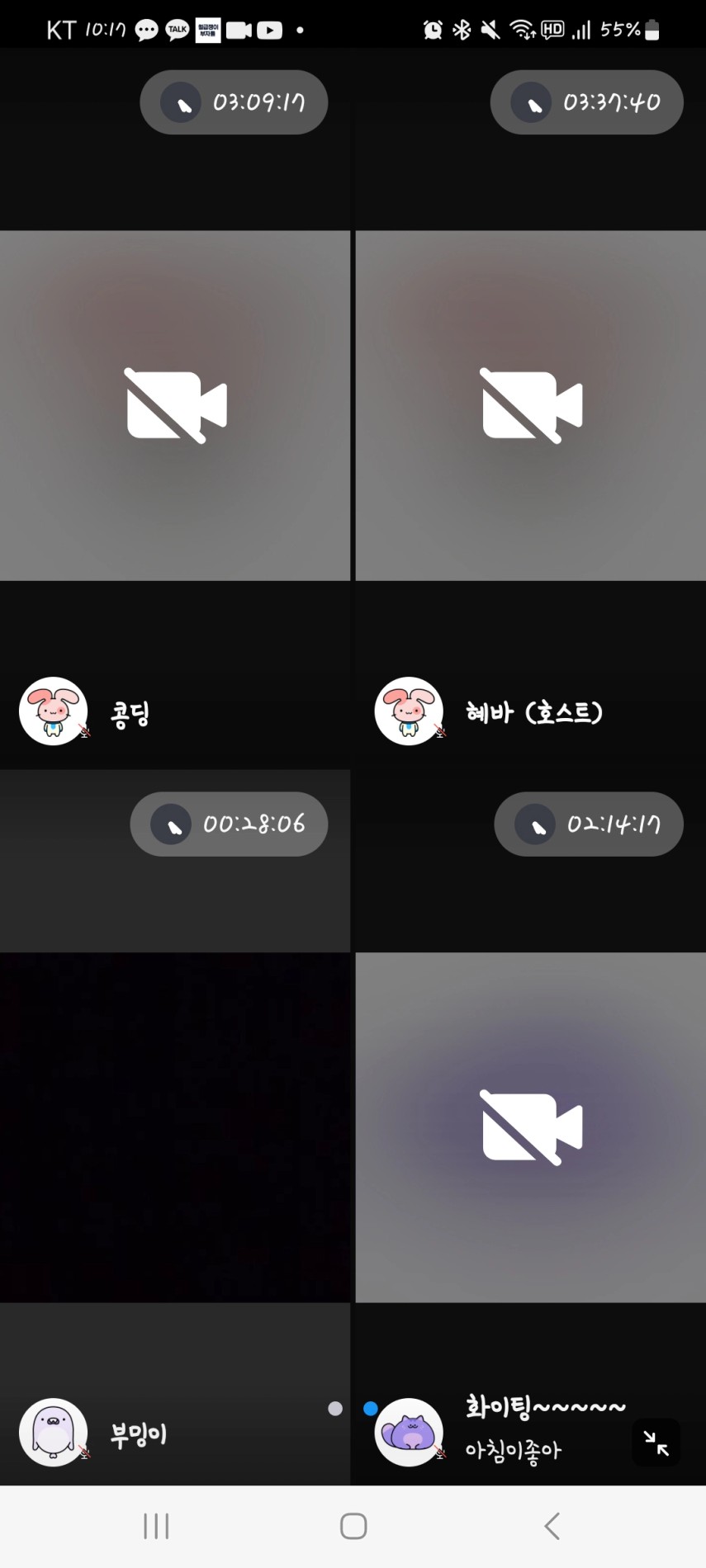Tap 부밍이's profile avatar
The image size is (706, 1568).
(x=54, y=1433)
